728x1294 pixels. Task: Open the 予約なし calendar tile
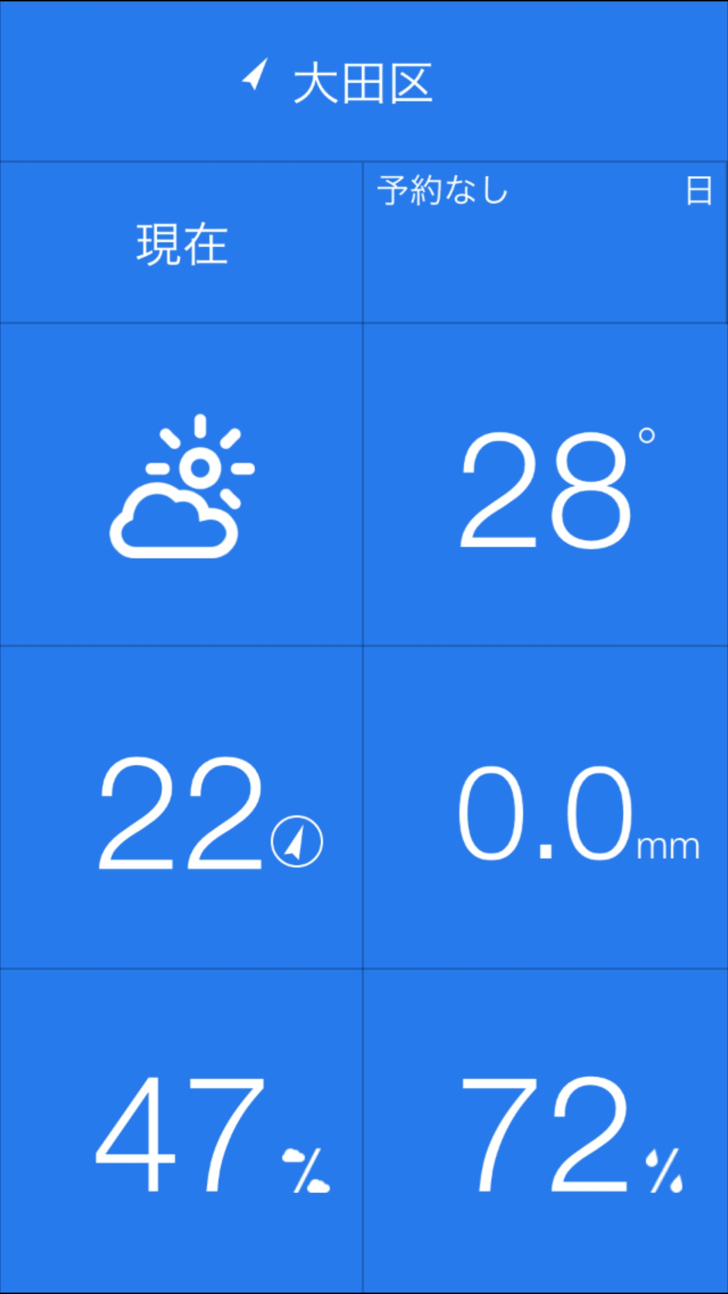545,243
